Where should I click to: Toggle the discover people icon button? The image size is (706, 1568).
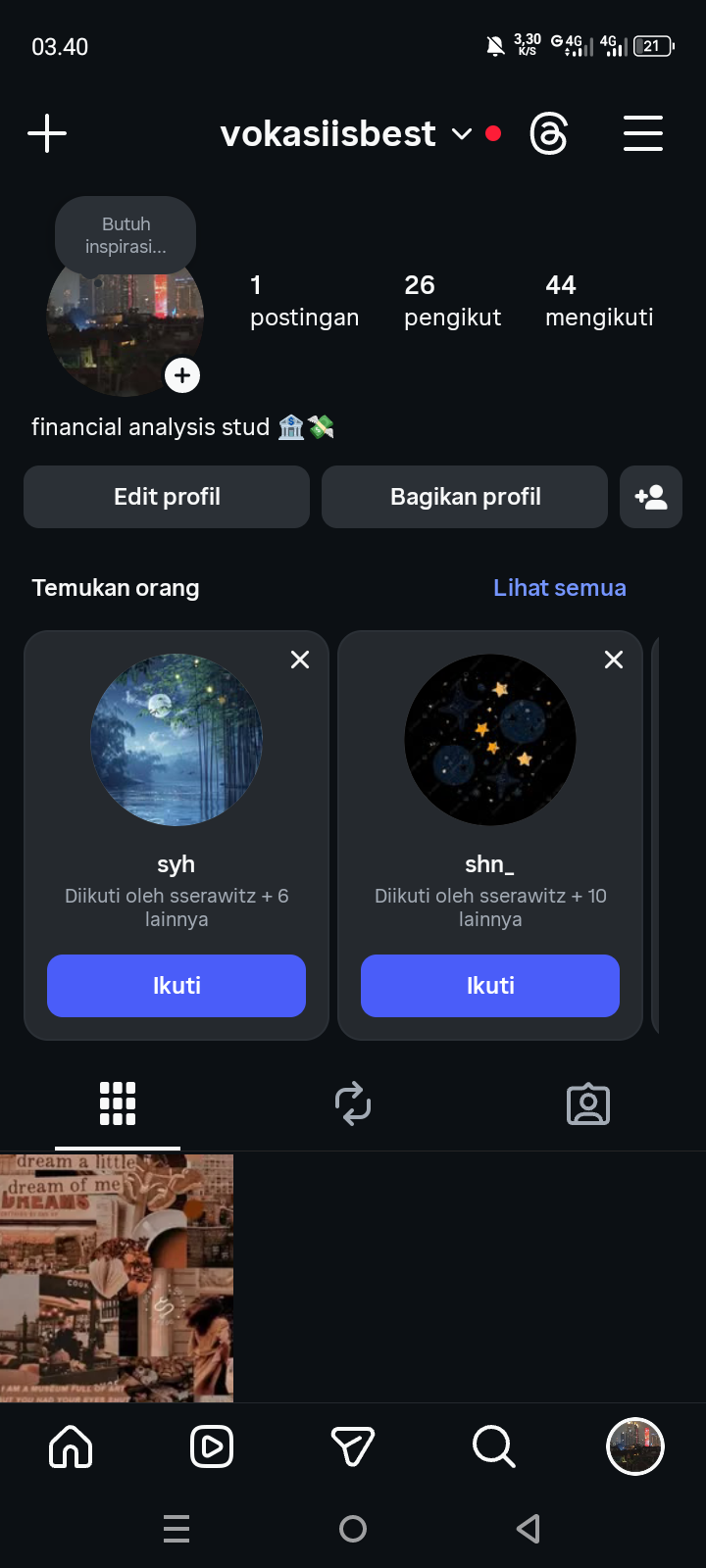pyautogui.click(x=651, y=497)
